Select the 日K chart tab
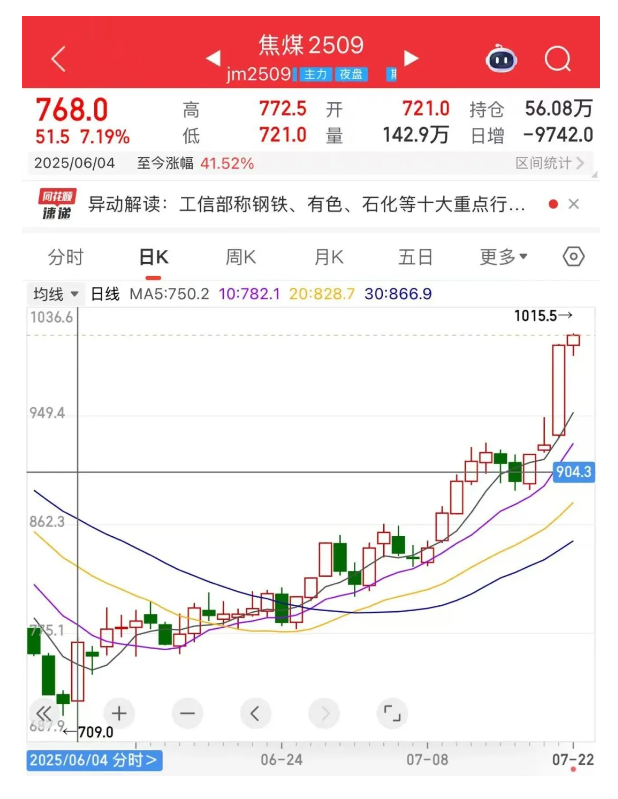The image size is (618, 799). coord(153,257)
